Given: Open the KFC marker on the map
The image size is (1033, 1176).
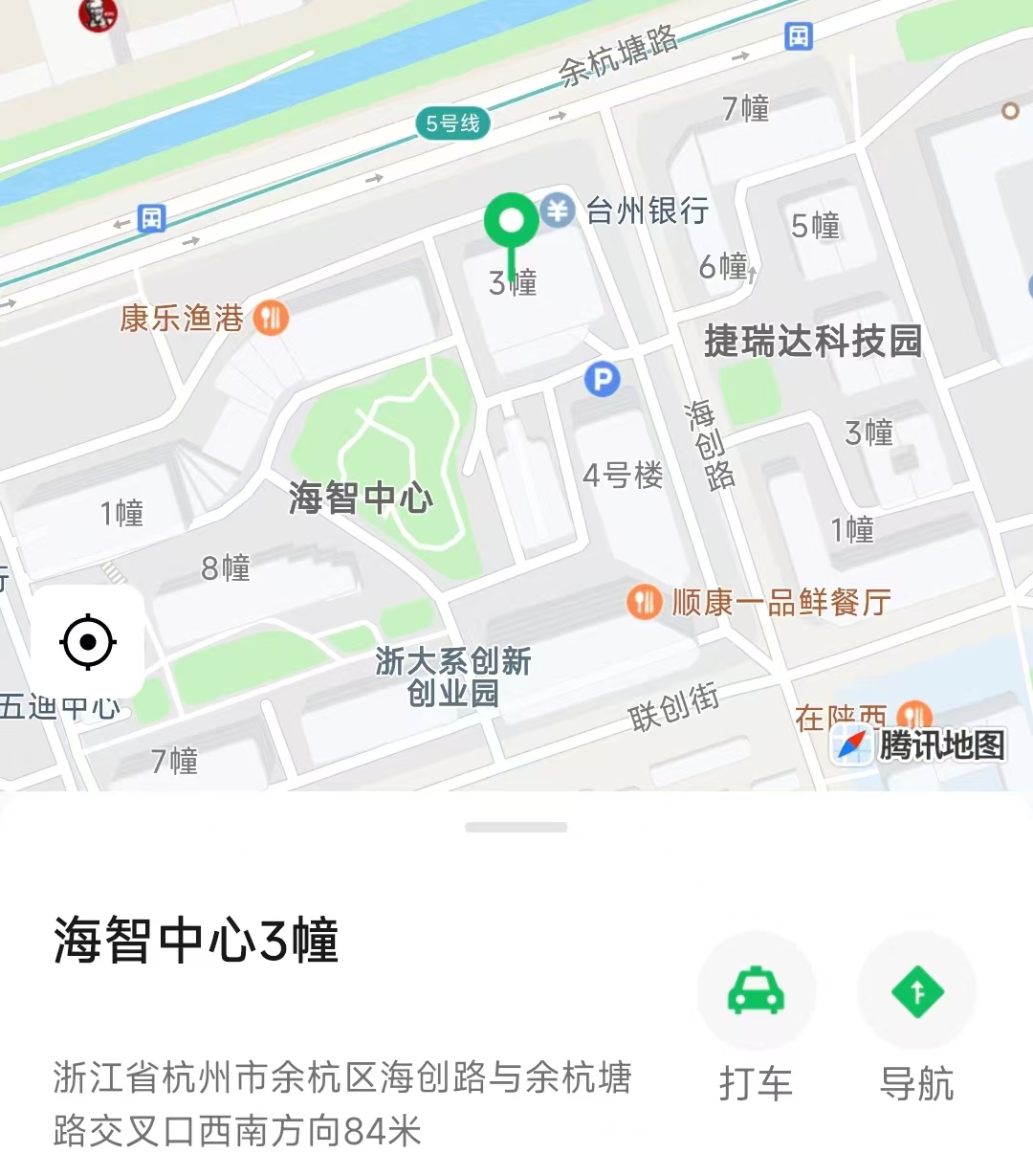Looking at the screenshot, I should coord(98,12).
